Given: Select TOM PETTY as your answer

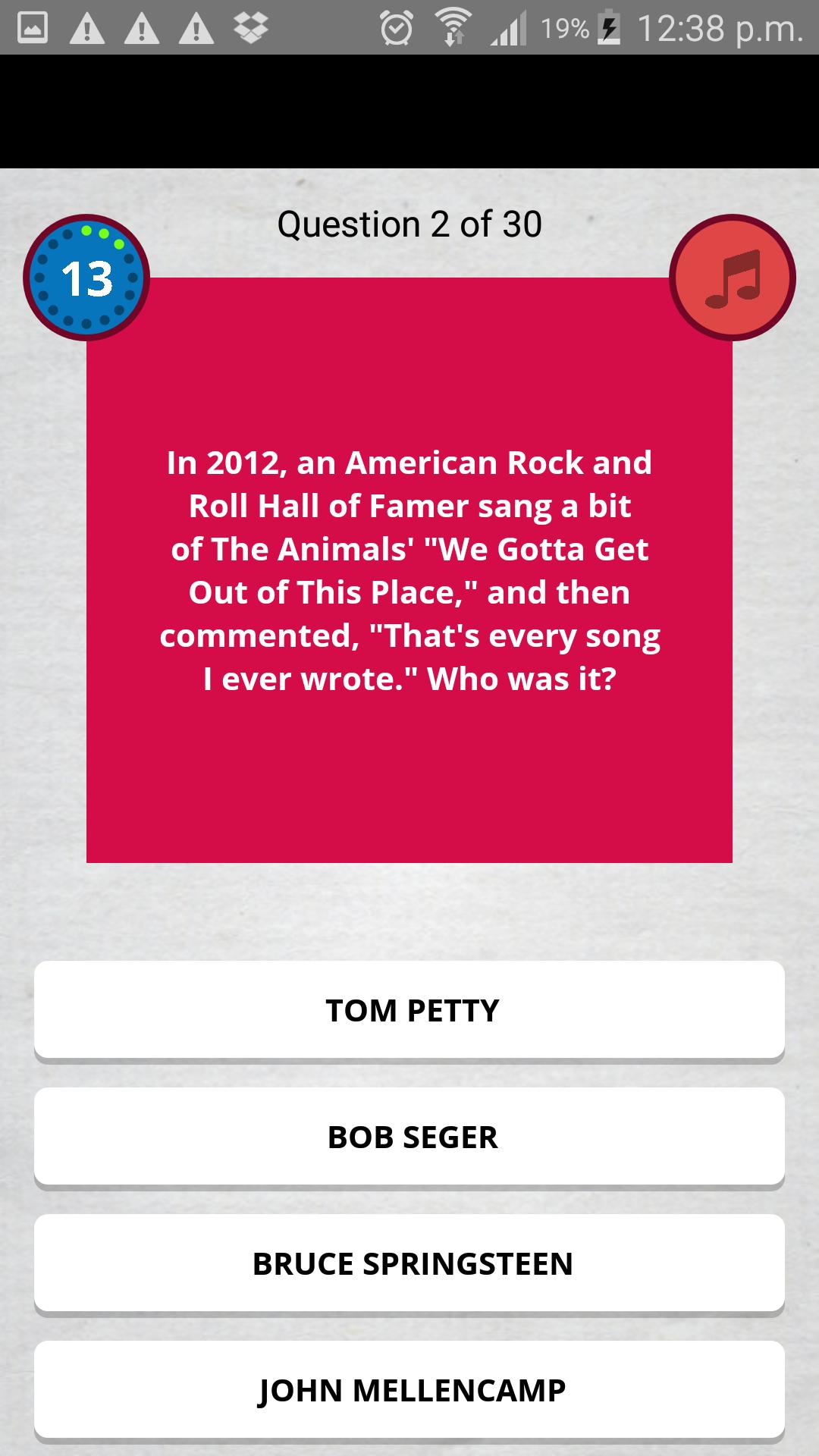Looking at the screenshot, I should click(409, 1010).
